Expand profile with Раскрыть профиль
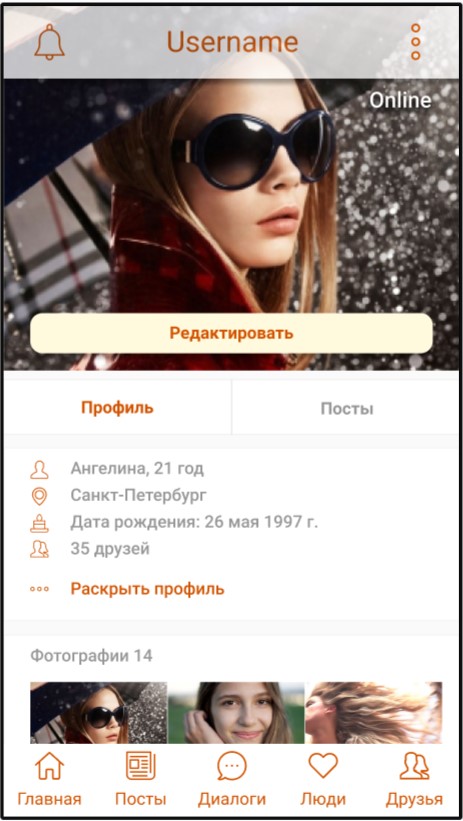The width and height of the screenshot is (463, 821). click(x=147, y=589)
